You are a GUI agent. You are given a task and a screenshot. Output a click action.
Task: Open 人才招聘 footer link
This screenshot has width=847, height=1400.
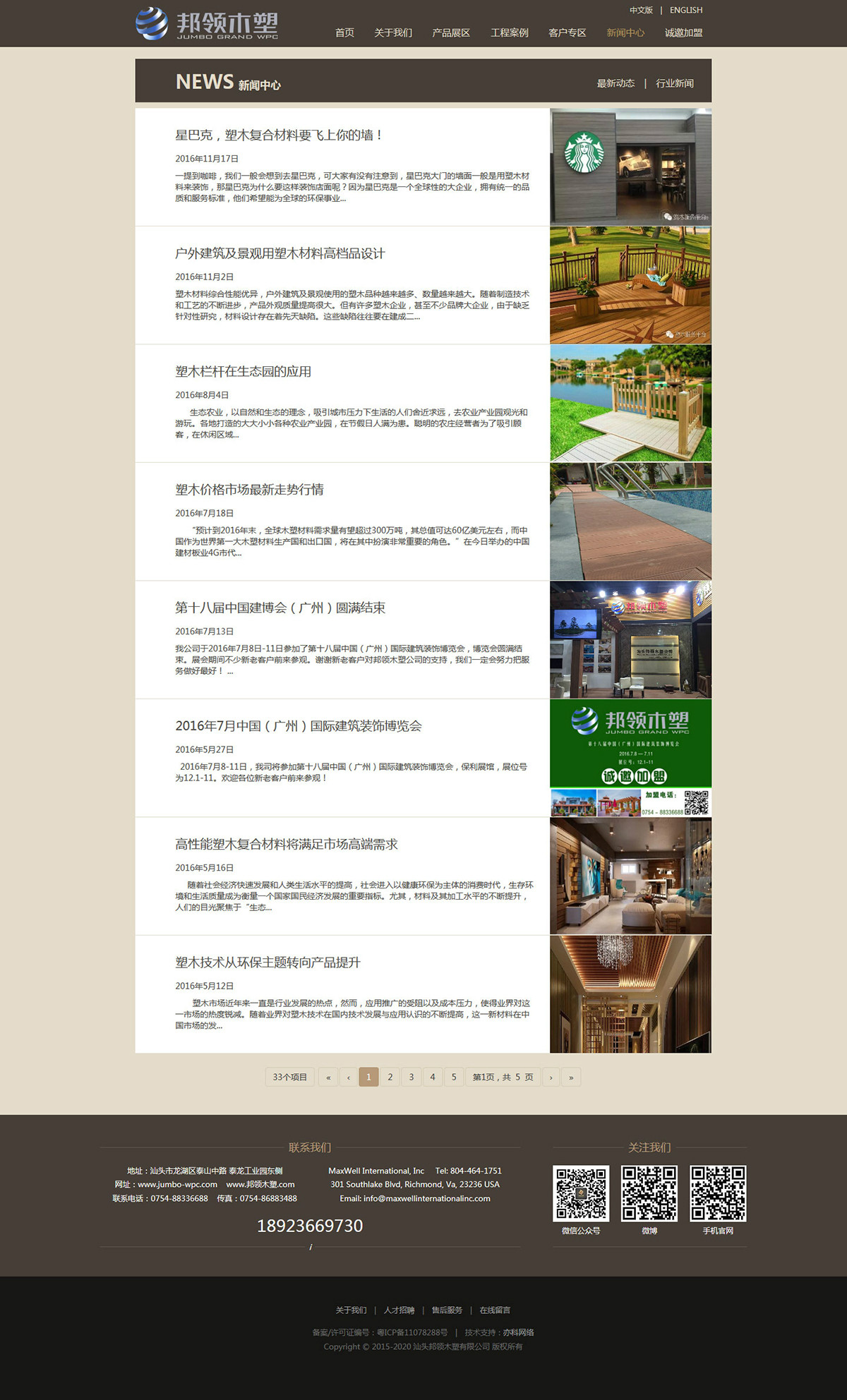point(399,1310)
